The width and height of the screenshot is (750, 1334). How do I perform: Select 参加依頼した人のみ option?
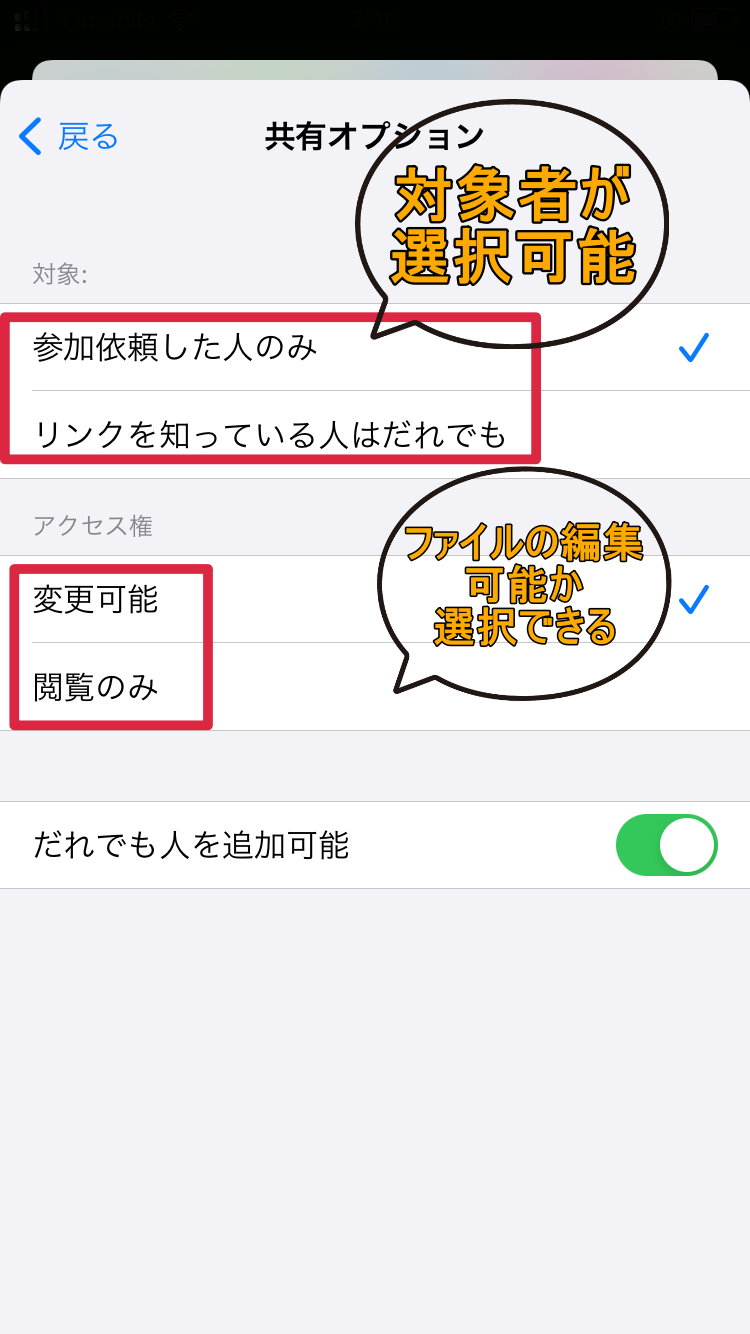click(176, 347)
